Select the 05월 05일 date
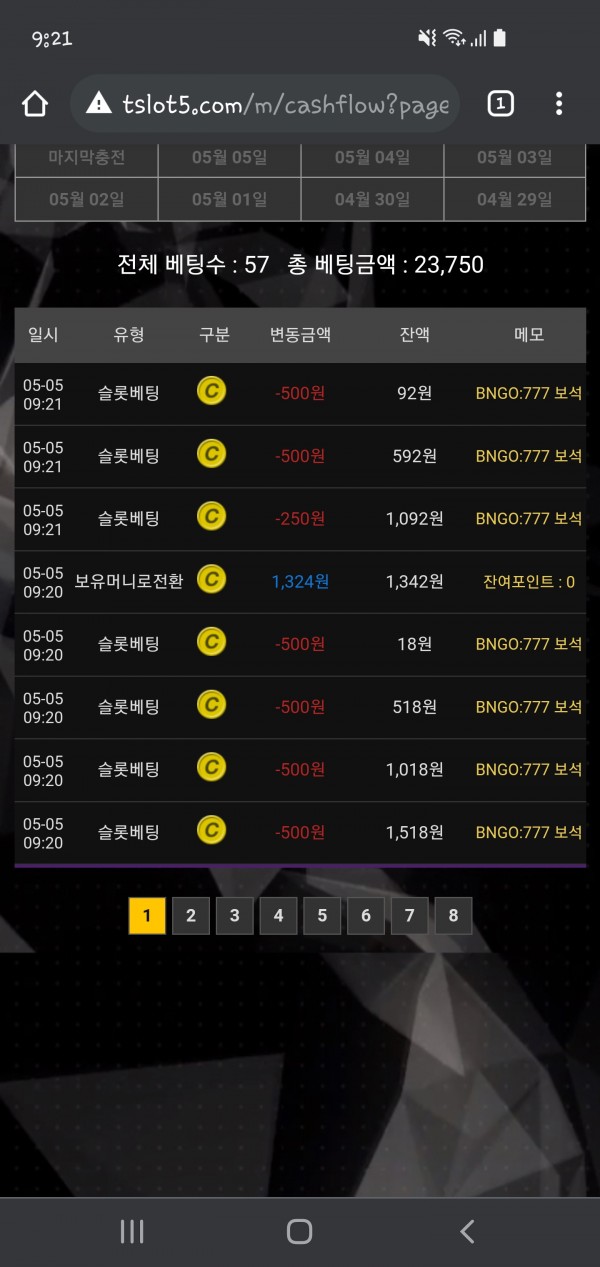The image size is (600, 1267). [229, 158]
